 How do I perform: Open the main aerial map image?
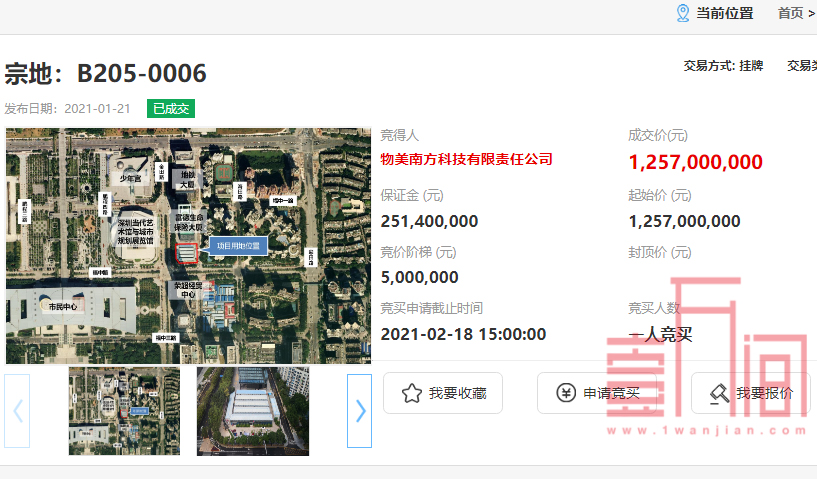point(188,245)
